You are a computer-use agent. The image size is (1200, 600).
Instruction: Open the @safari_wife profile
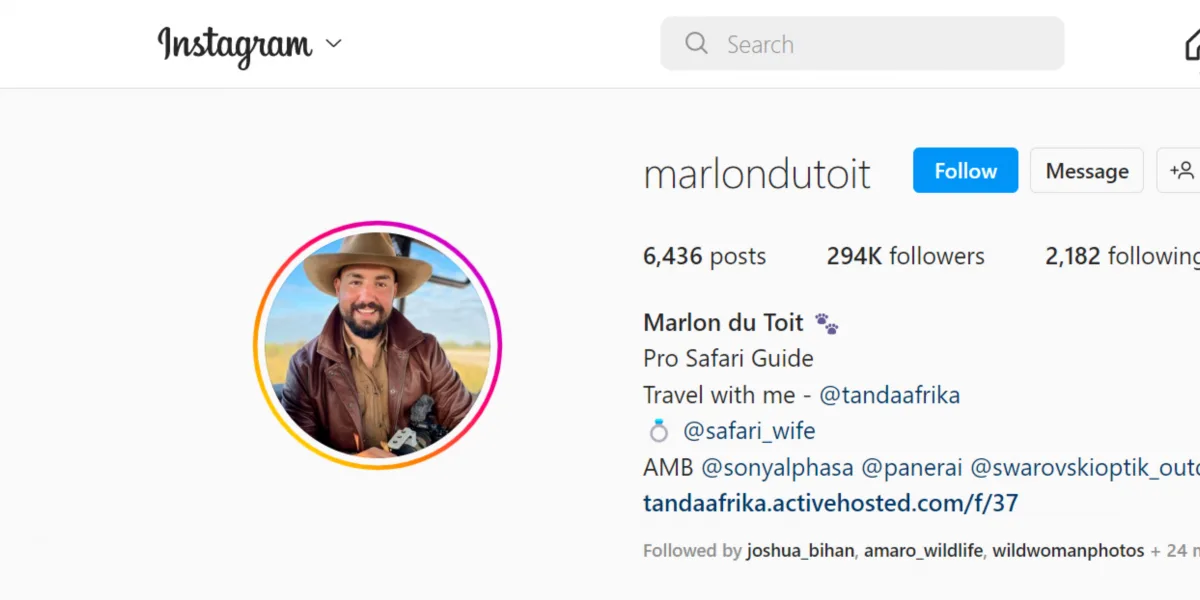tap(748, 431)
